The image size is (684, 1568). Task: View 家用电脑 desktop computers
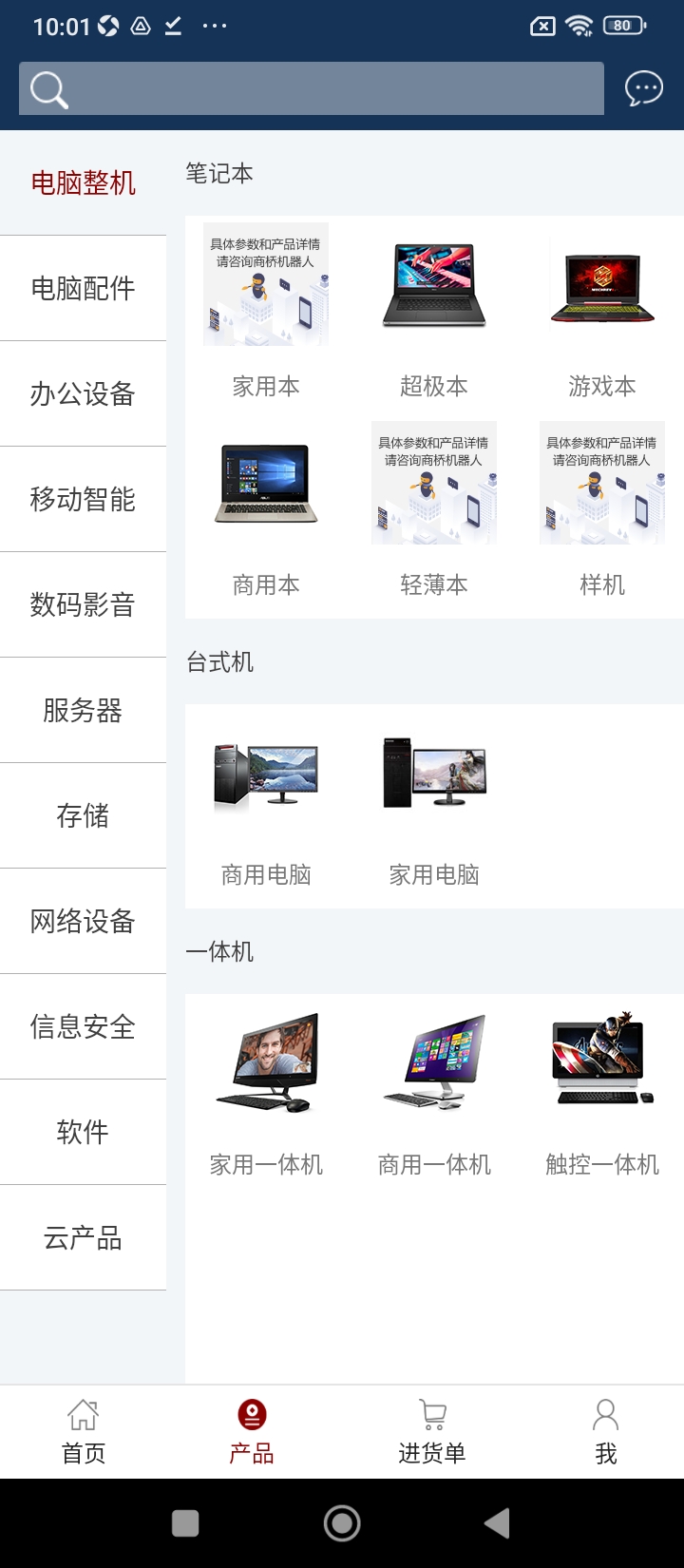(x=434, y=803)
